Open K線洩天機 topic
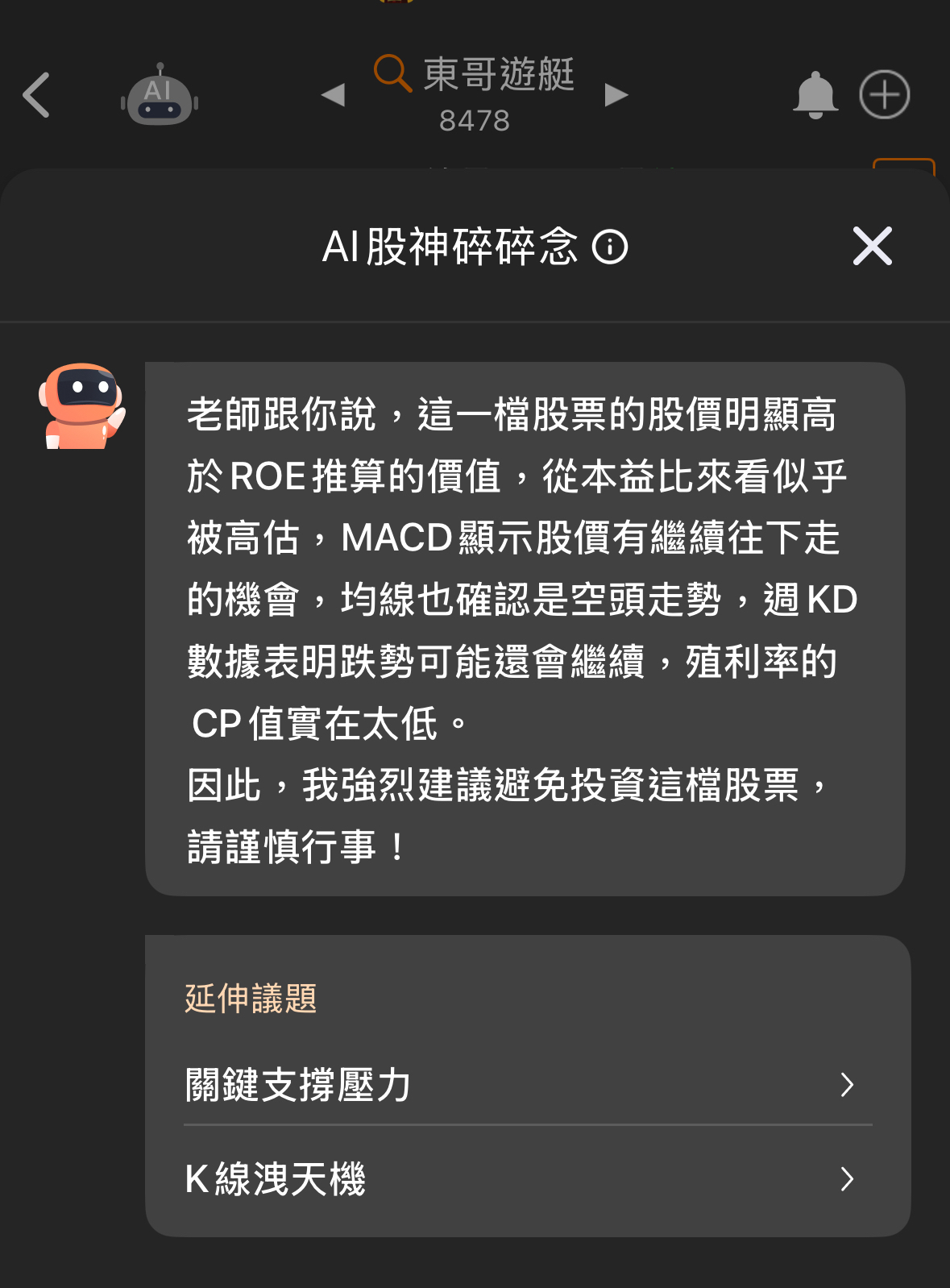 click(528, 1179)
